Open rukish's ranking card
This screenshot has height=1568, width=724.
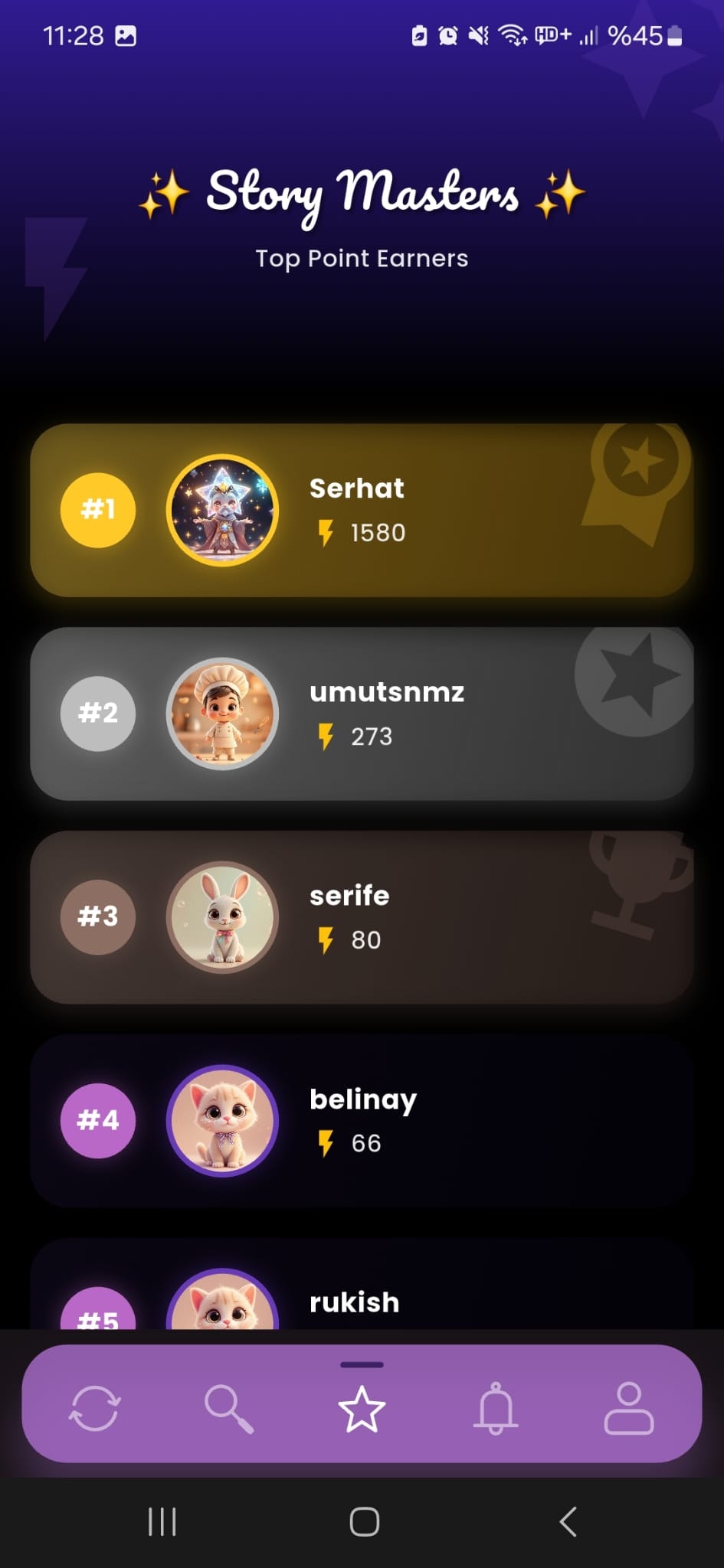click(362, 1294)
